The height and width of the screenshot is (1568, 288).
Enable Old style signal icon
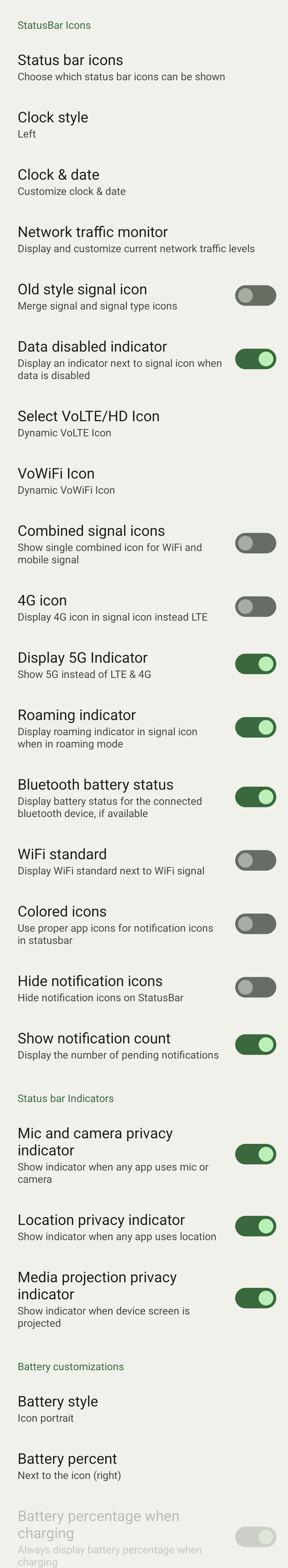(255, 296)
